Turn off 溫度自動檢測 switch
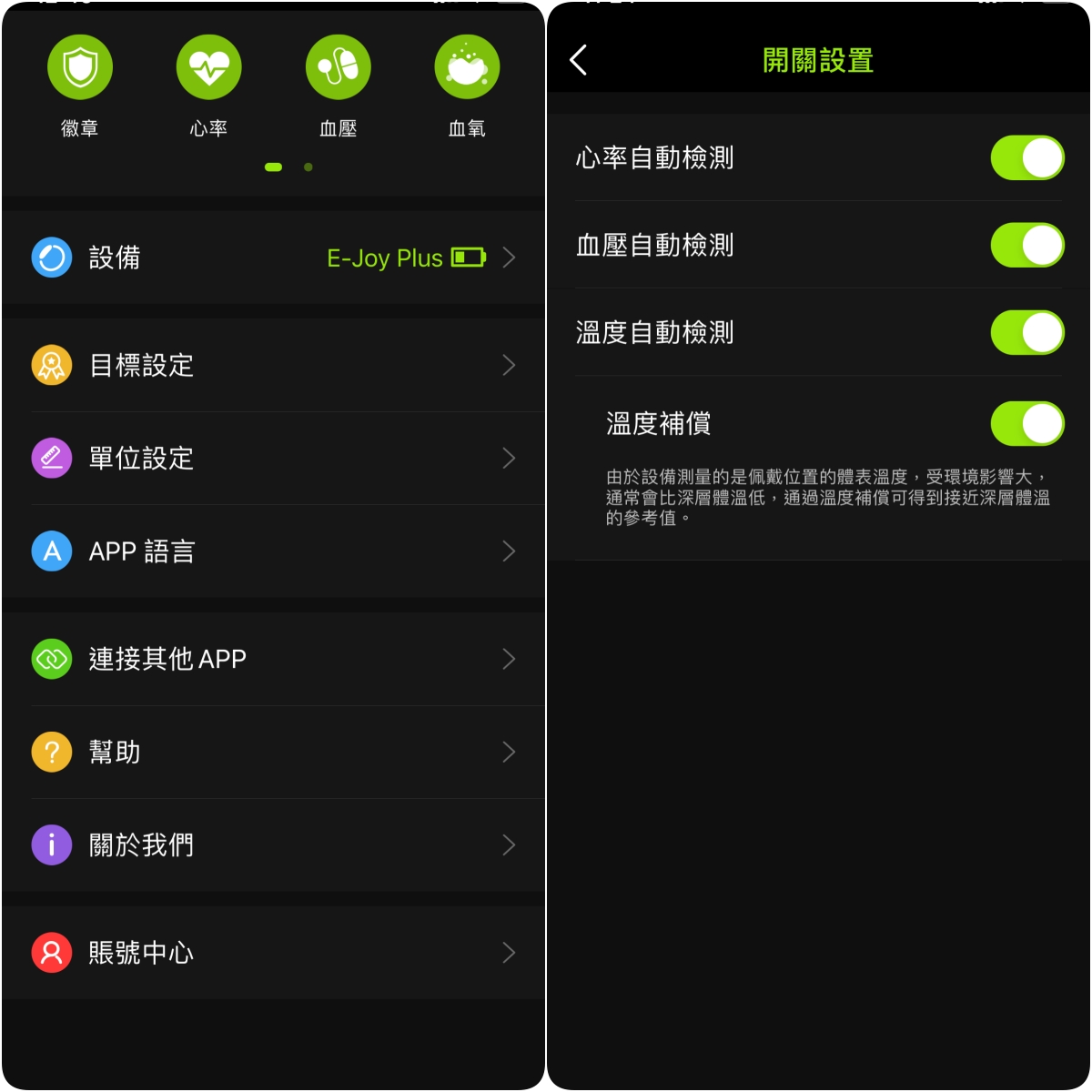Image resolution: width=1092 pixels, height=1092 pixels. coord(1026,333)
